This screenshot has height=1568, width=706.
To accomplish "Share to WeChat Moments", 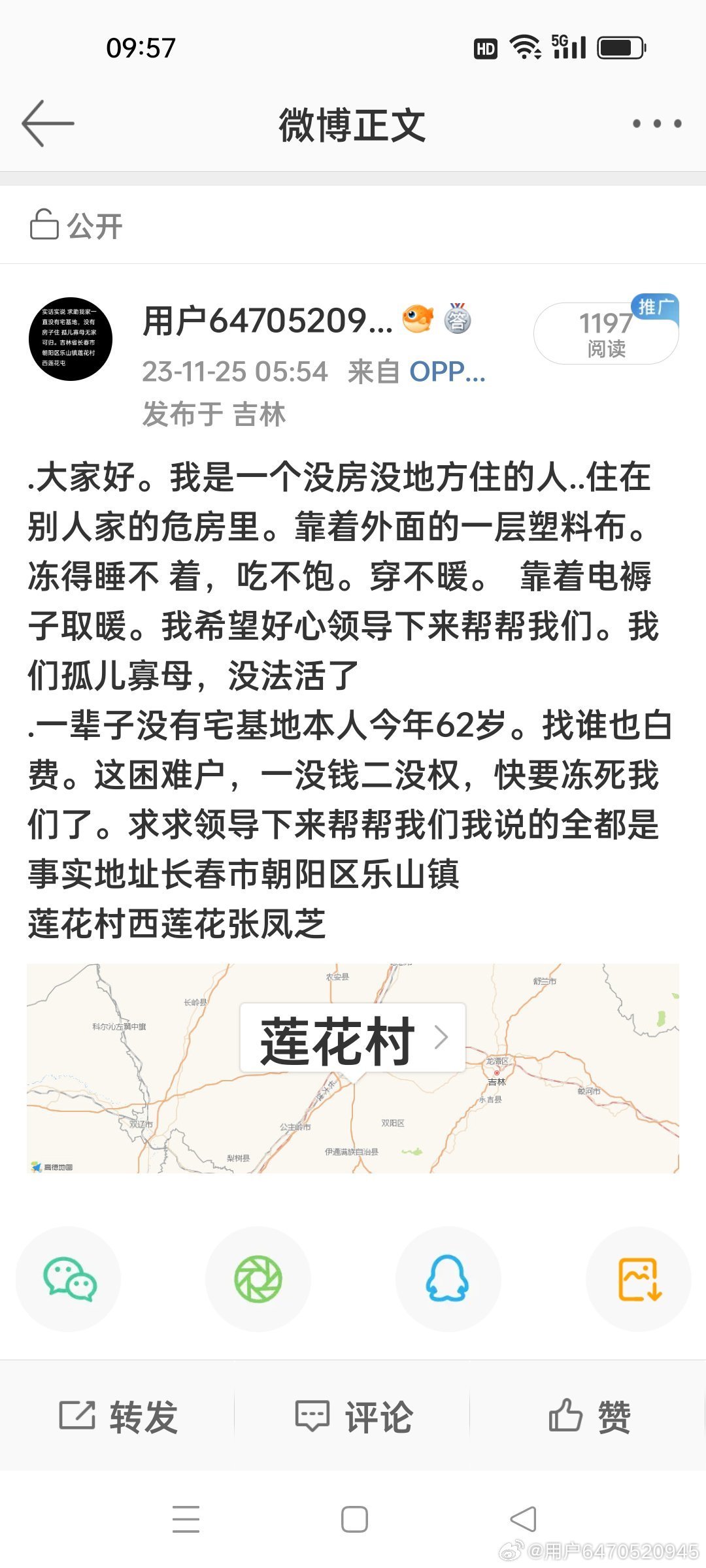I will coord(258,1279).
